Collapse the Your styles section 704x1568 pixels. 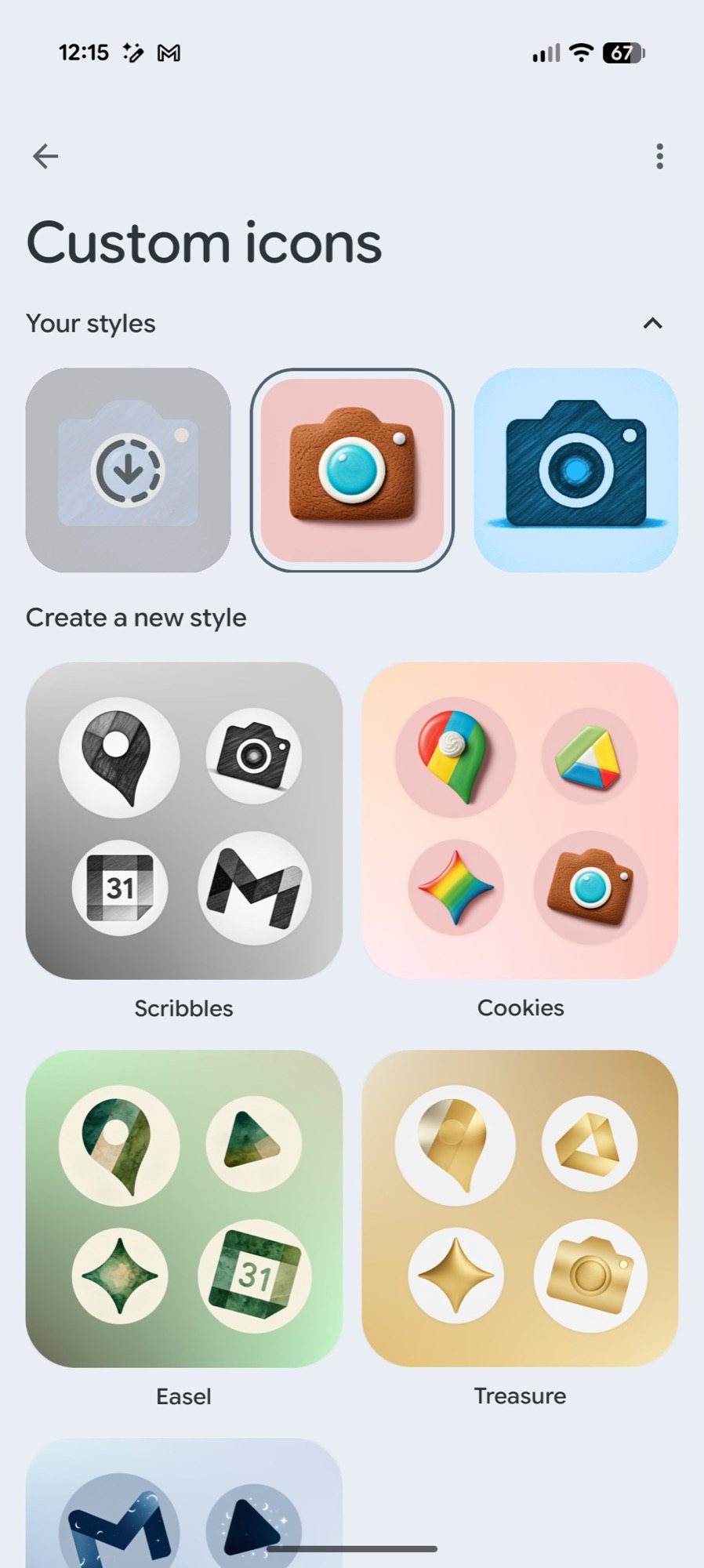tap(652, 323)
